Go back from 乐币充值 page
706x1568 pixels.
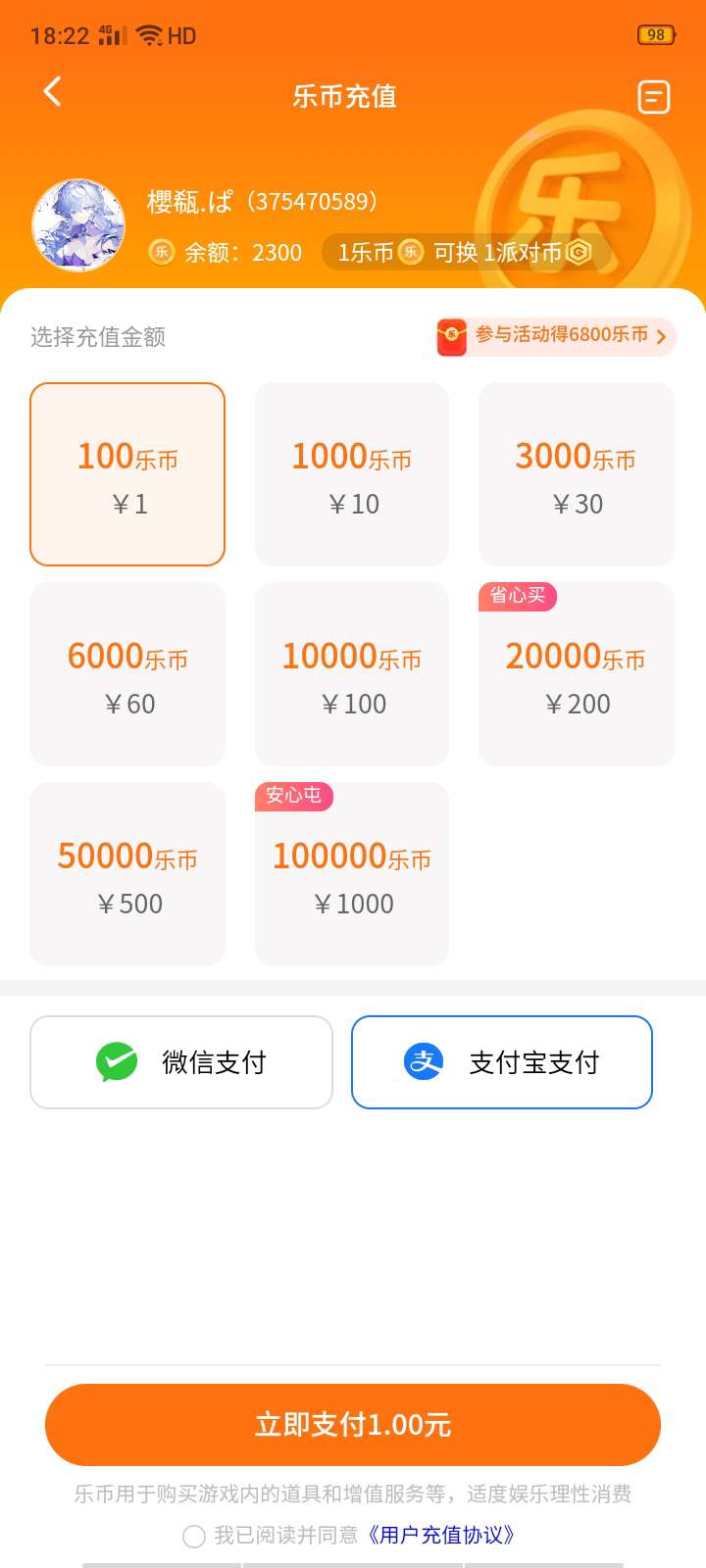tap(52, 92)
